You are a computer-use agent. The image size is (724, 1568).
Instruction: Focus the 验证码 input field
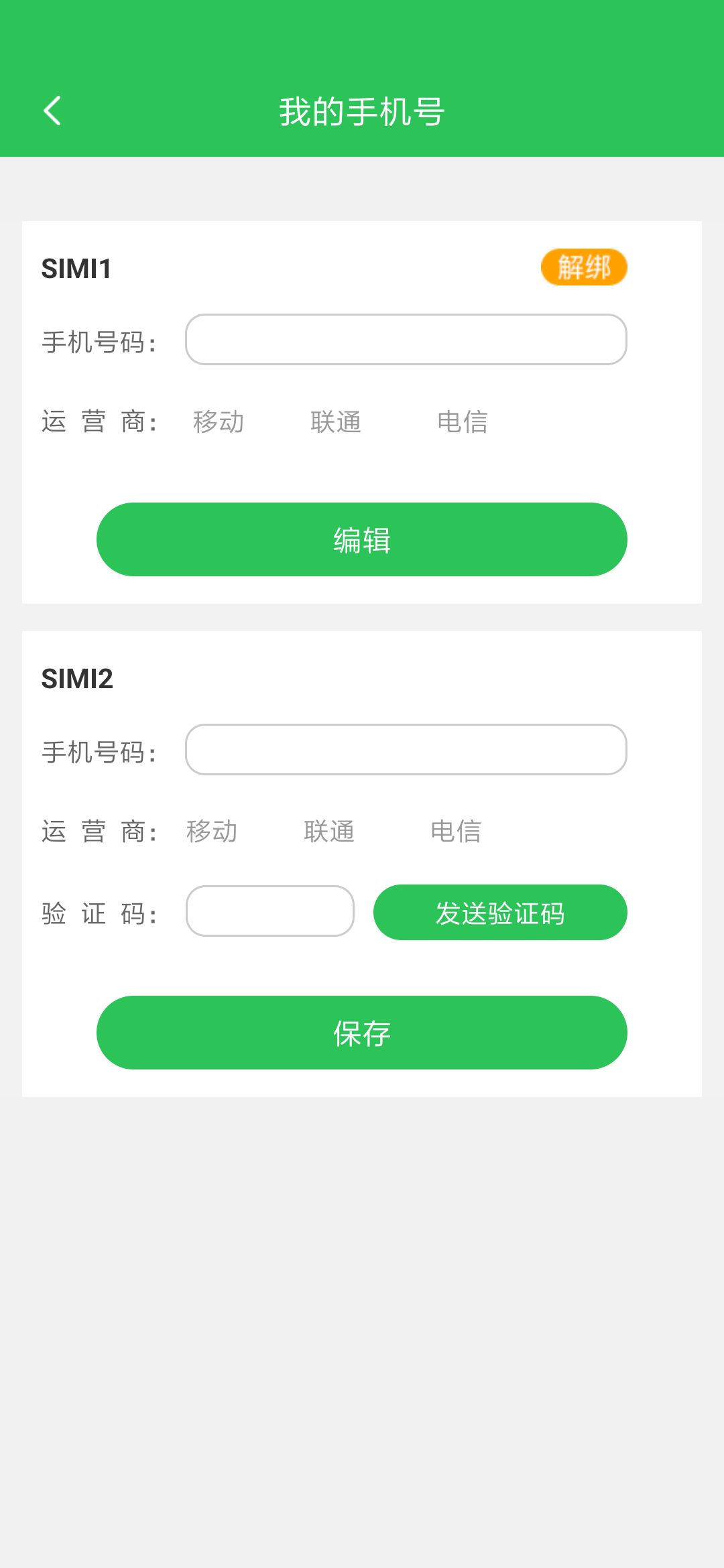270,911
